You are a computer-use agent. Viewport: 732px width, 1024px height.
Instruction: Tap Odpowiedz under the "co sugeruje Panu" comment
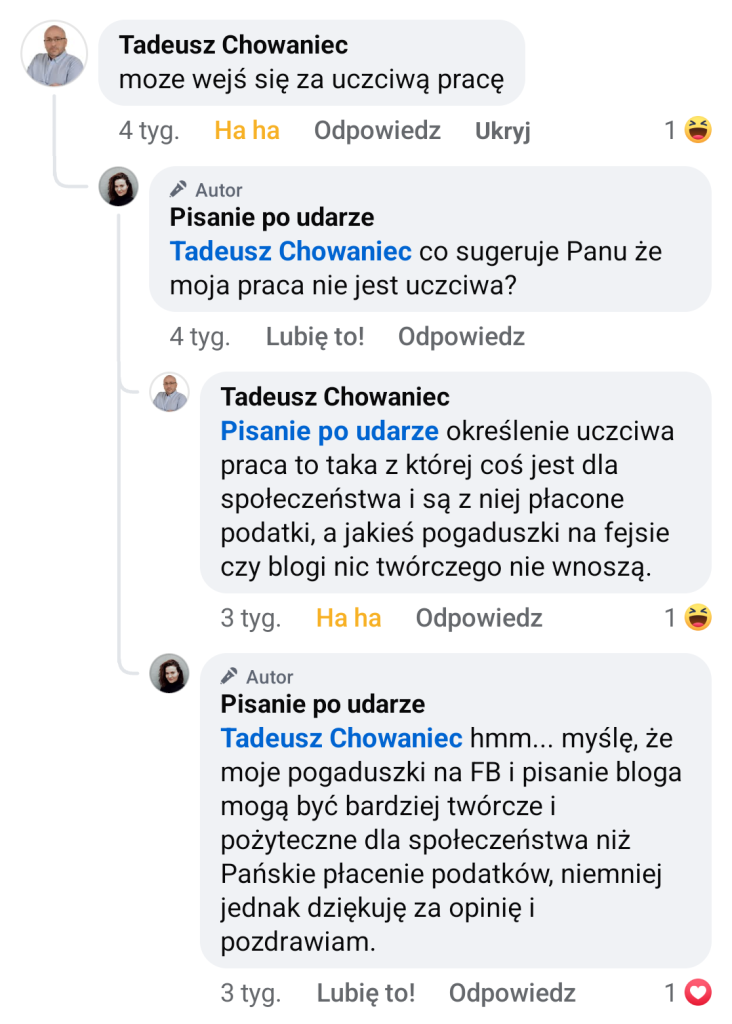point(461,337)
